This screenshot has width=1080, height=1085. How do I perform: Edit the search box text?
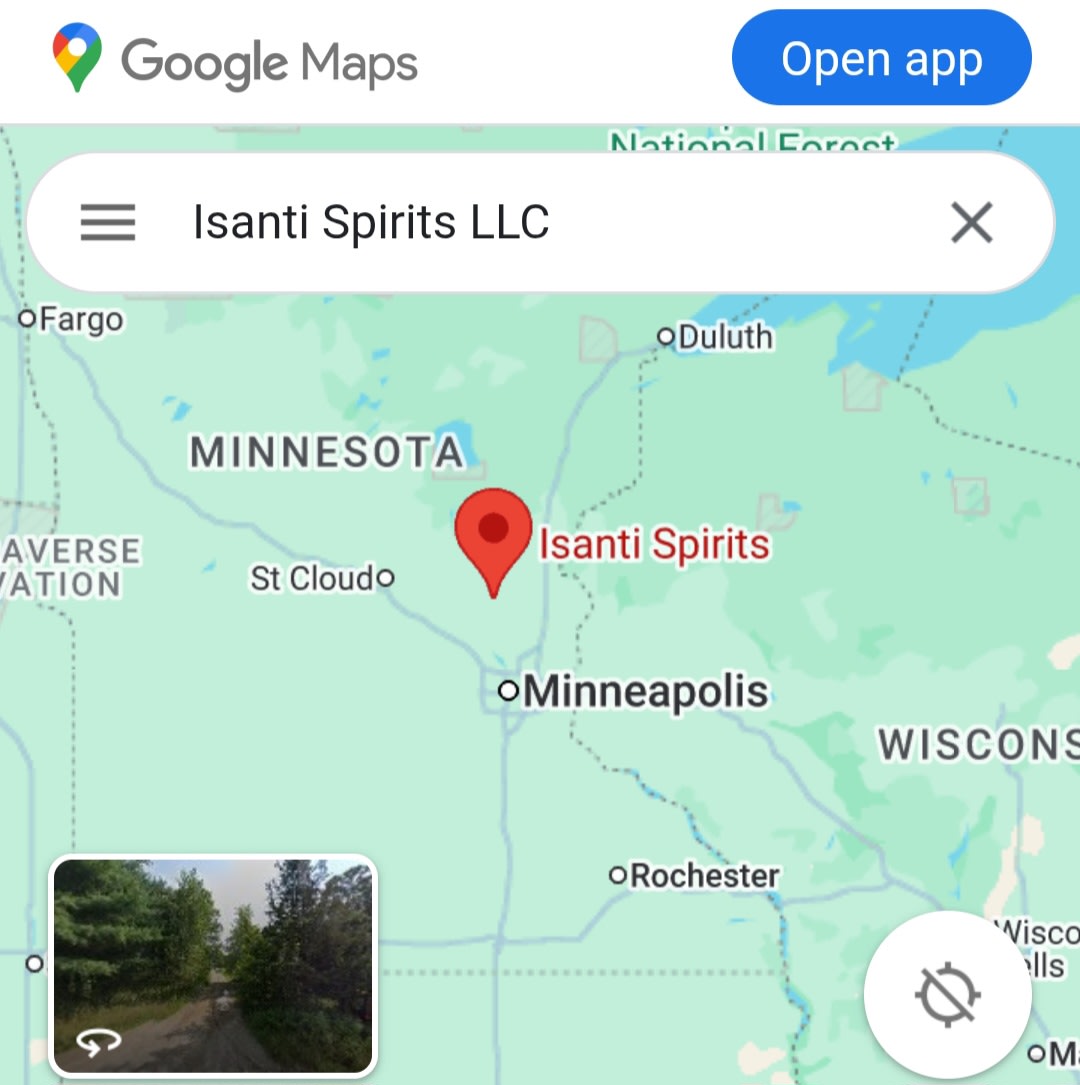pos(540,222)
